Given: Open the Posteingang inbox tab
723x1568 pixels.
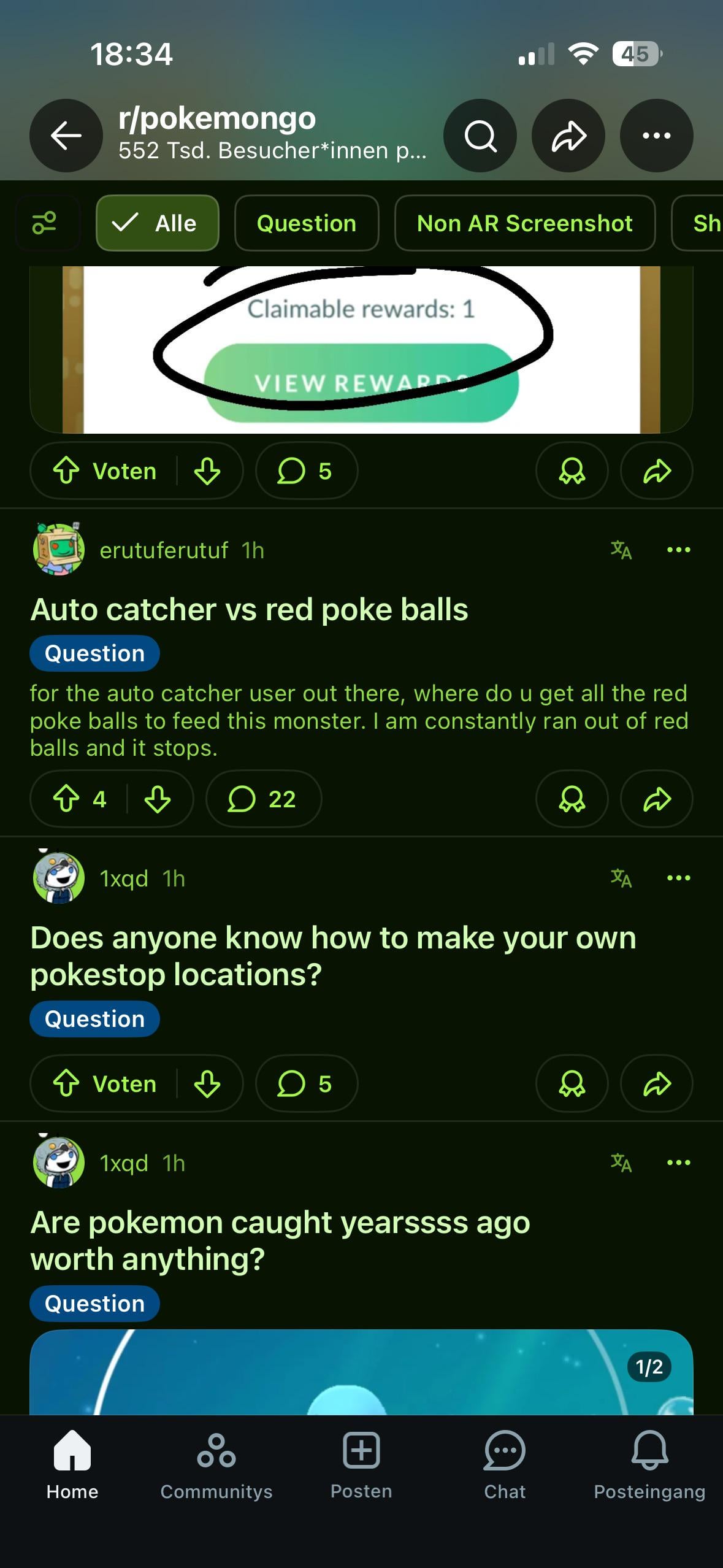Looking at the screenshot, I should click(x=649, y=1466).
